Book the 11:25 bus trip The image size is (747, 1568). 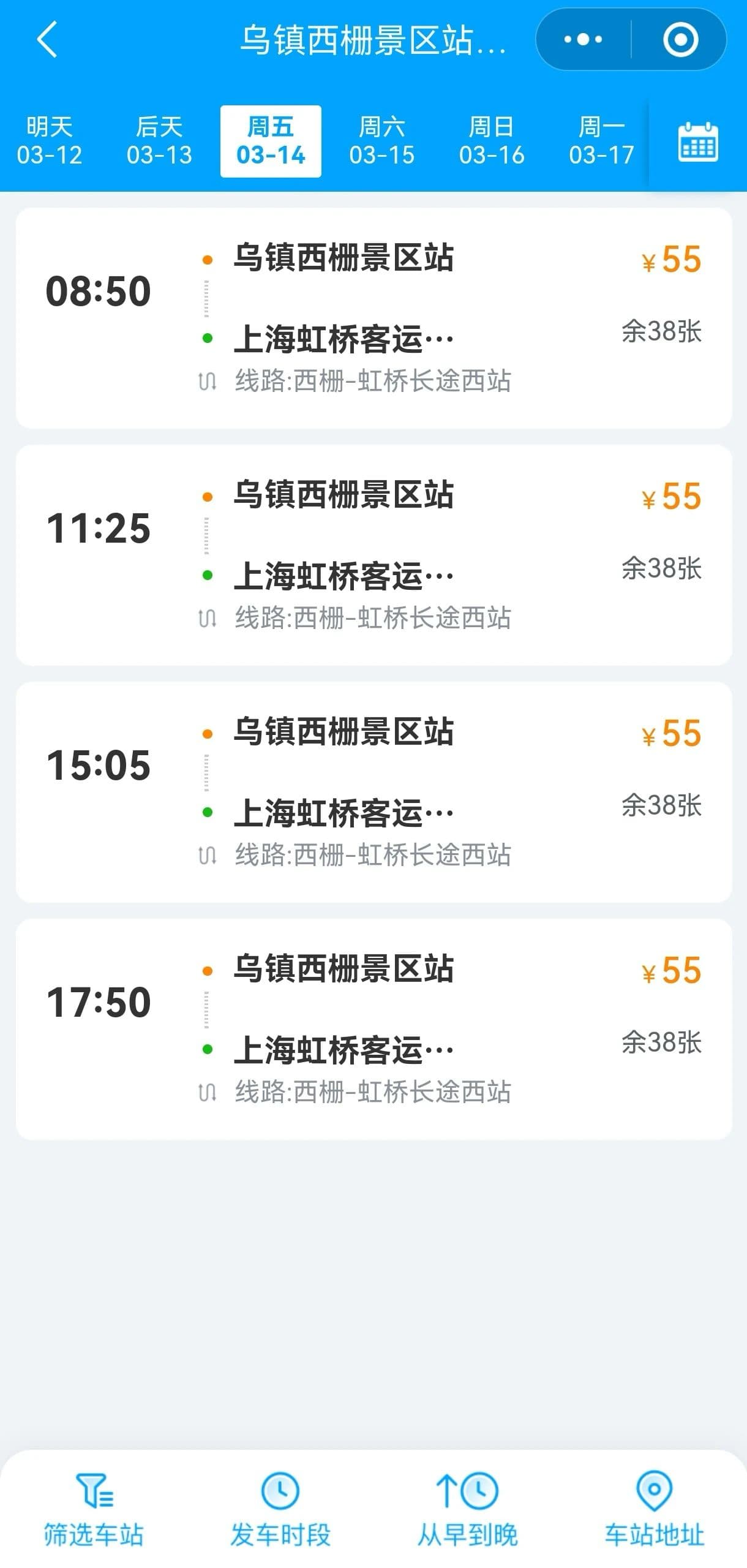(x=374, y=555)
